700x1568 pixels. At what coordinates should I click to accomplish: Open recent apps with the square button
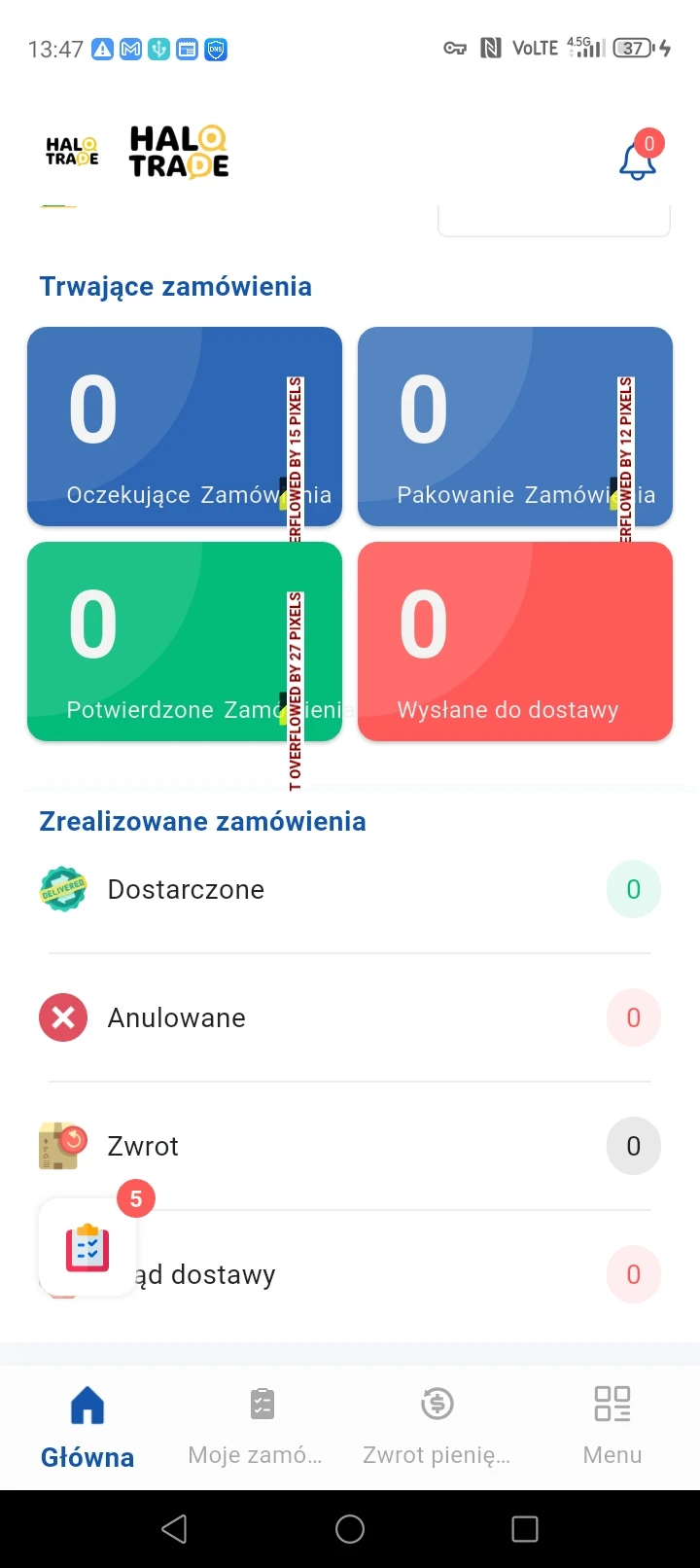click(524, 1528)
